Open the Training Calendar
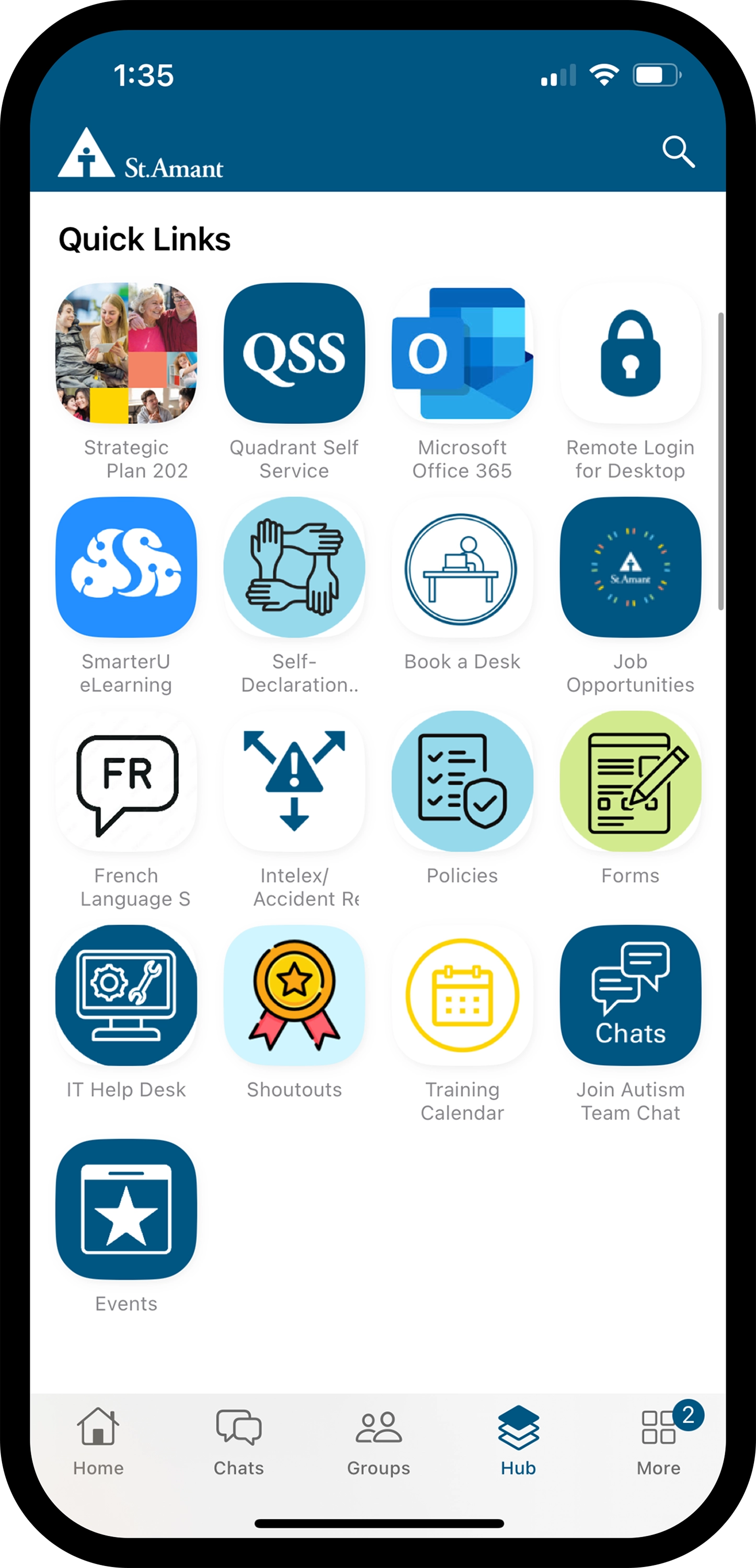 tap(462, 996)
